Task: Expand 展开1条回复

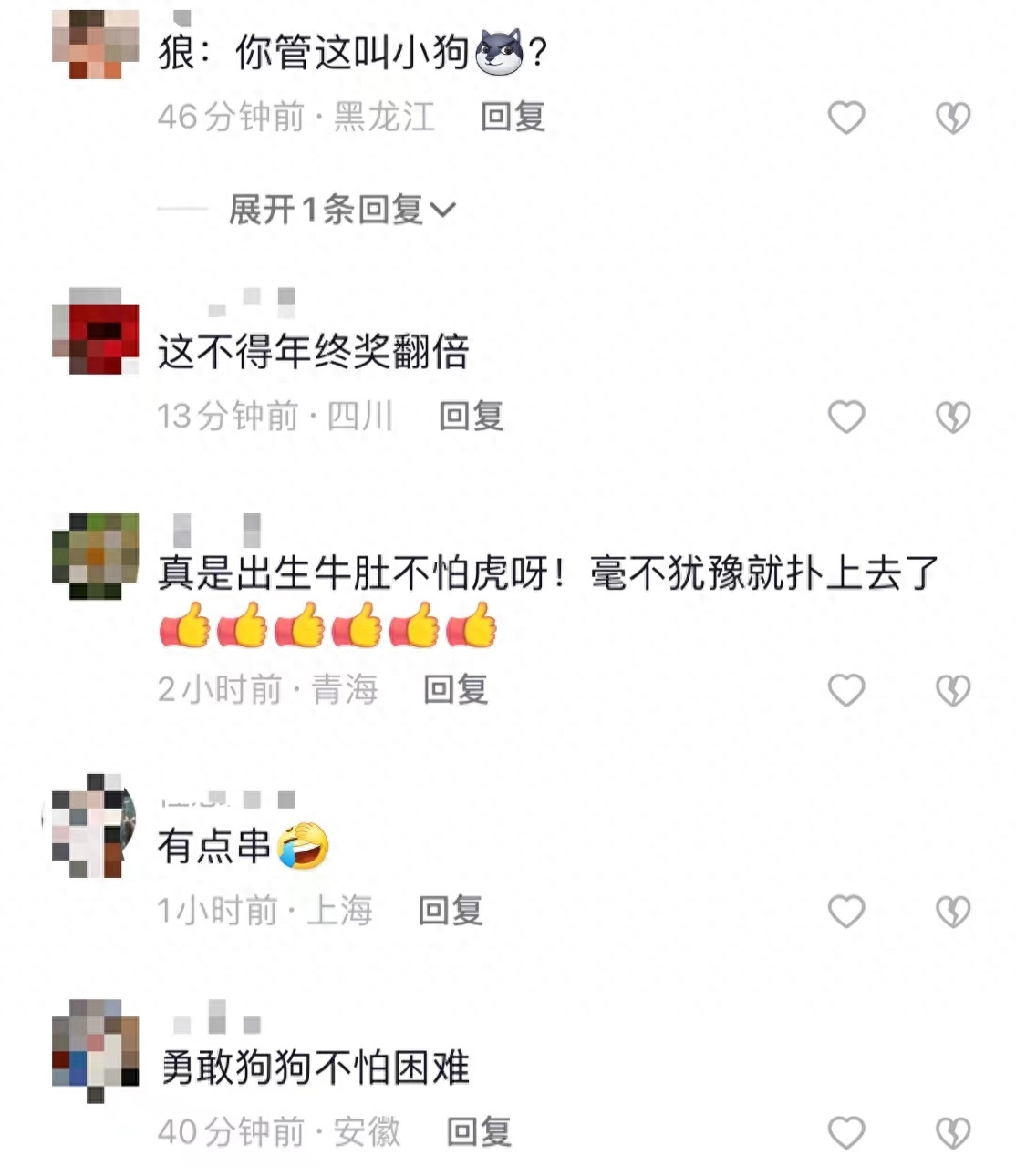Action: pyautogui.click(x=341, y=210)
